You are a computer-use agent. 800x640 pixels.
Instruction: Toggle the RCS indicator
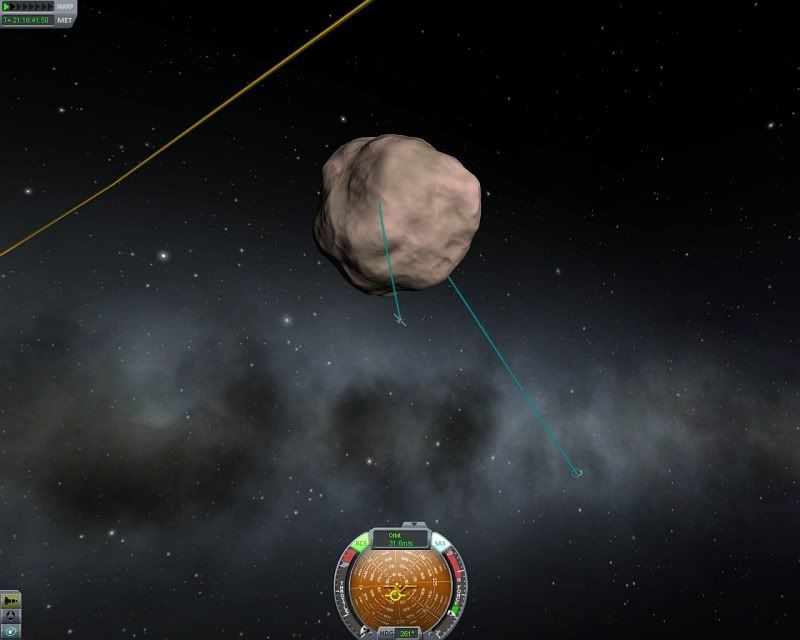click(x=358, y=544)
